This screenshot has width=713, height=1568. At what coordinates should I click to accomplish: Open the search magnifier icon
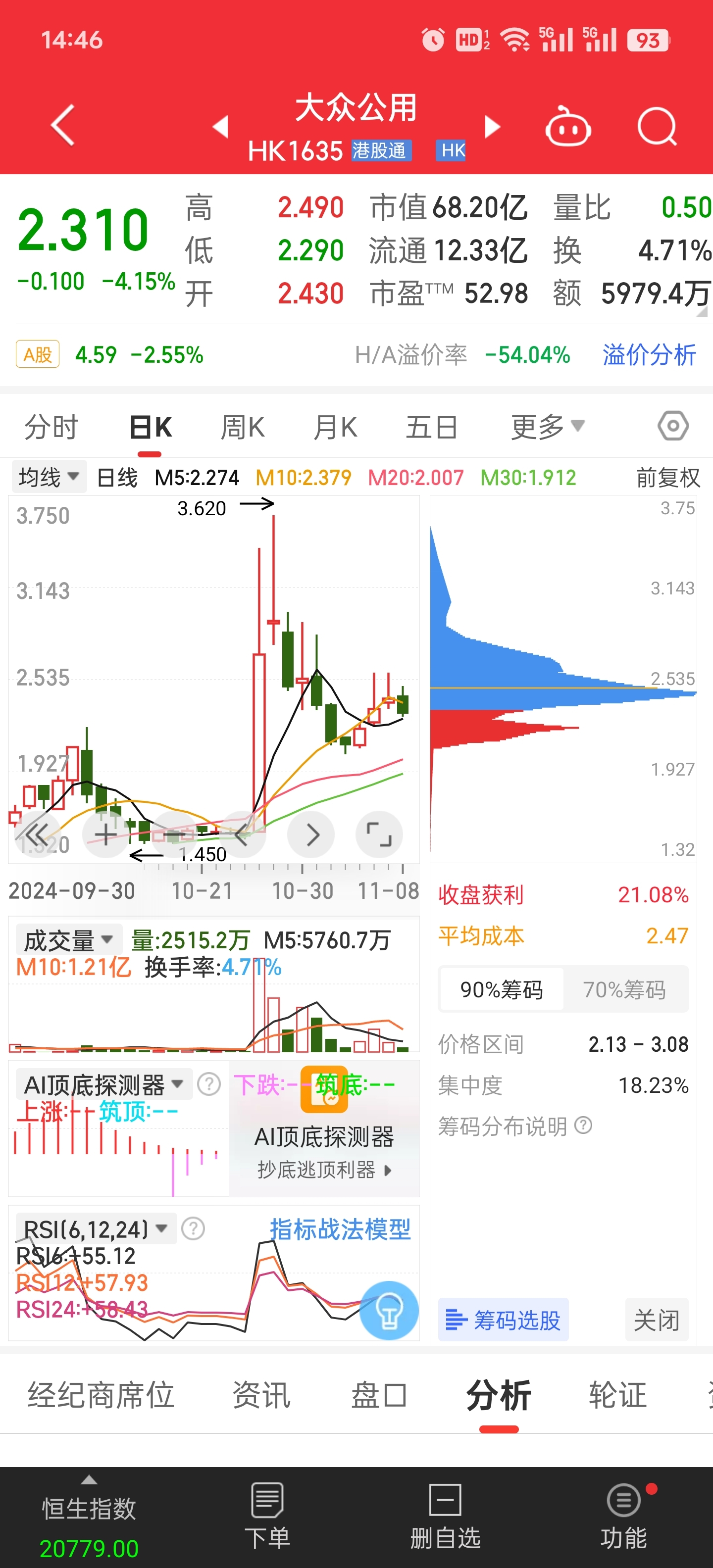pos(657,127)
